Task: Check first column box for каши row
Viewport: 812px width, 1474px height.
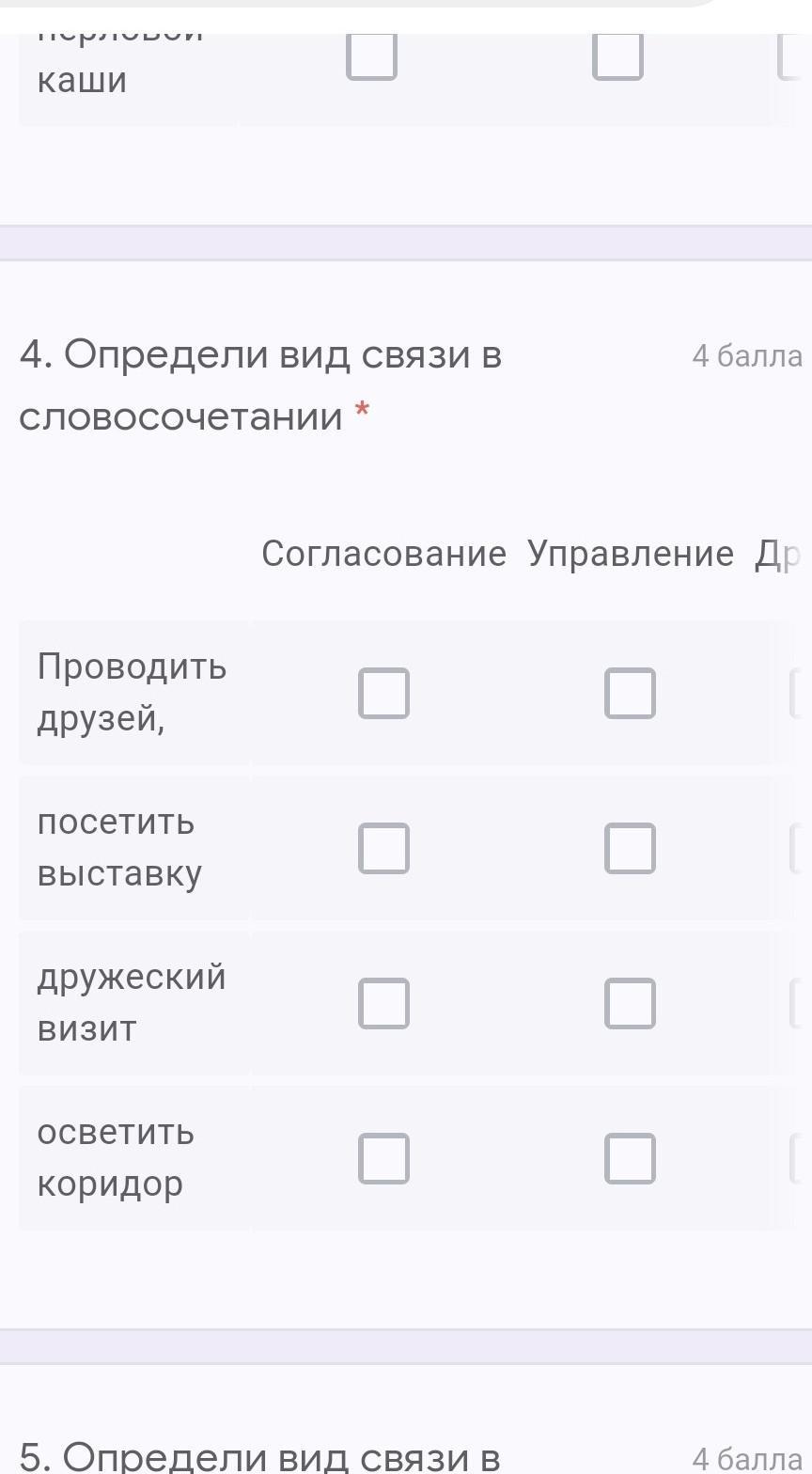Action: 371,56
